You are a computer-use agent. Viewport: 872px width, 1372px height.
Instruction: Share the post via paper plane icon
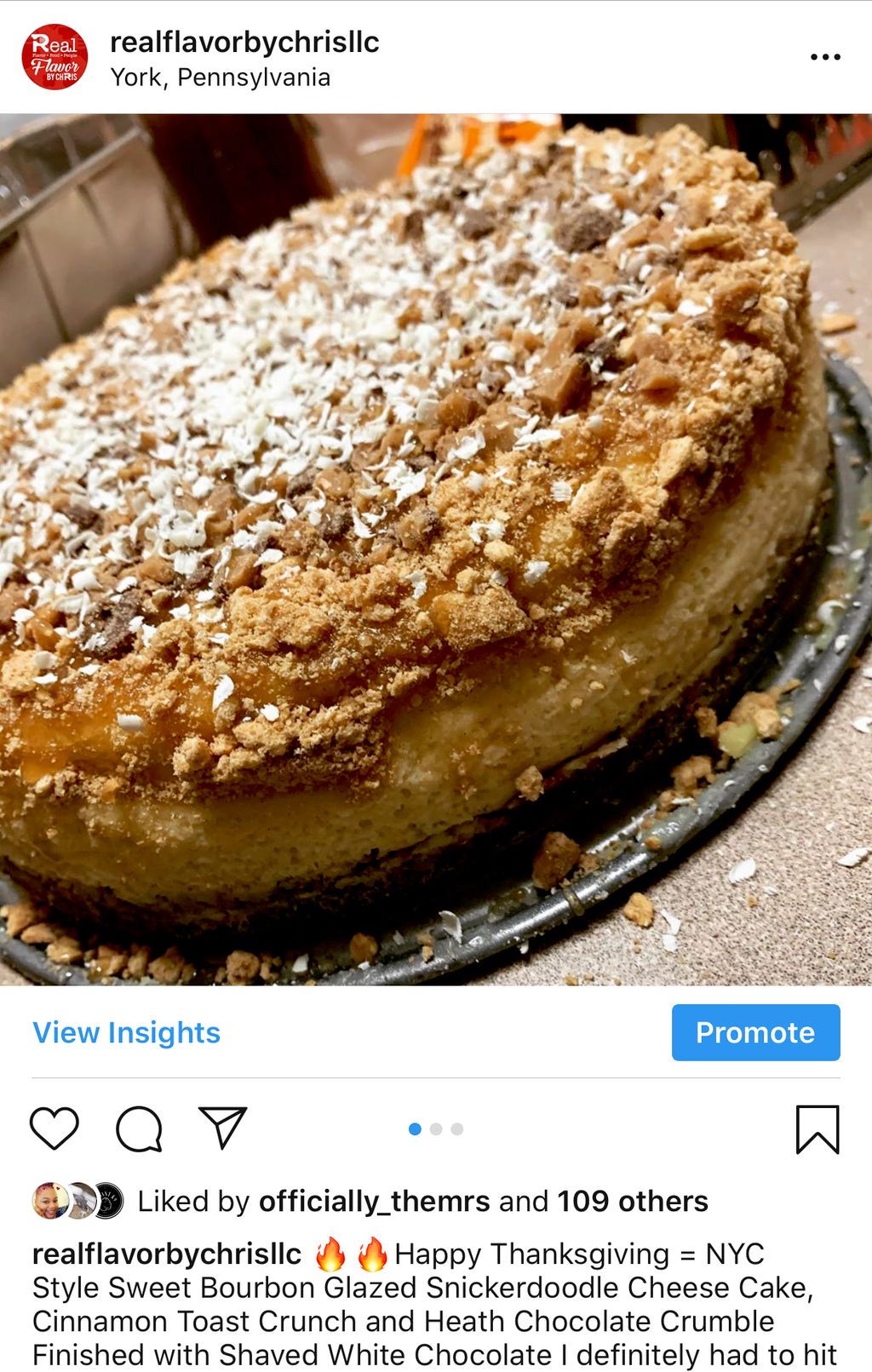point(222,1128)
